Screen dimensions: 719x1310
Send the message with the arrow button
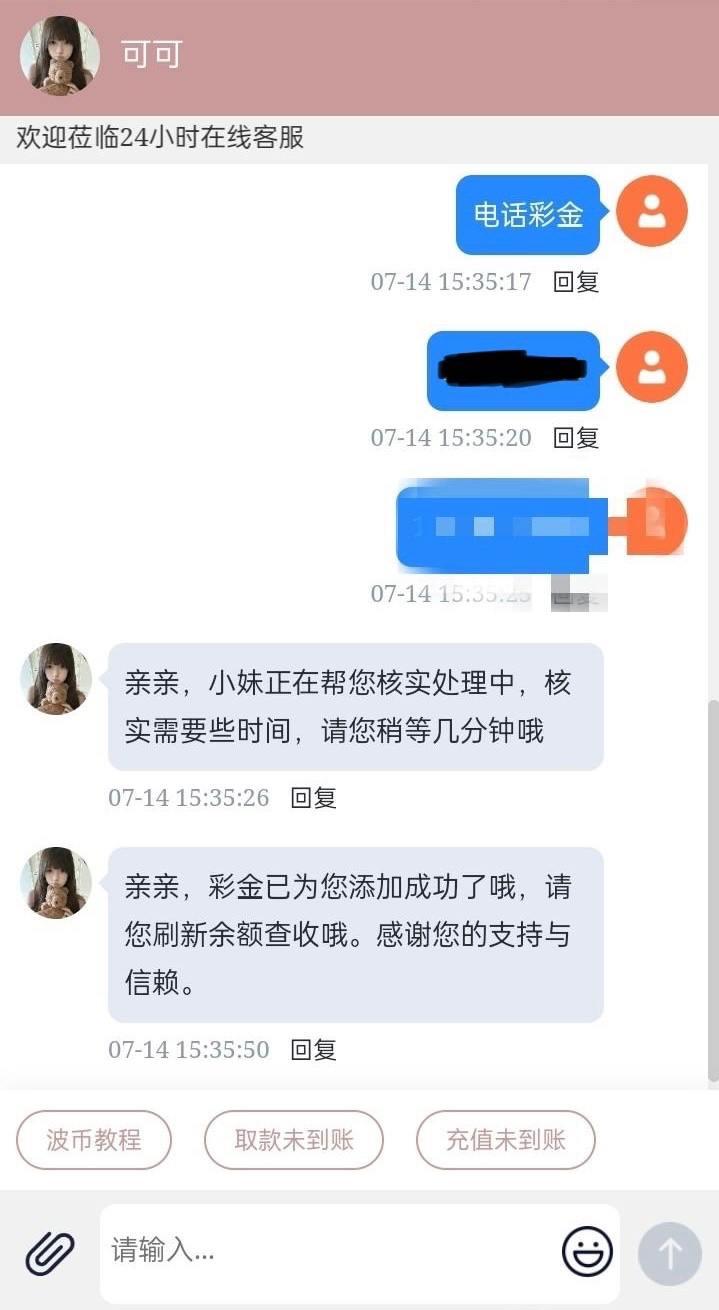[669, 1254]
